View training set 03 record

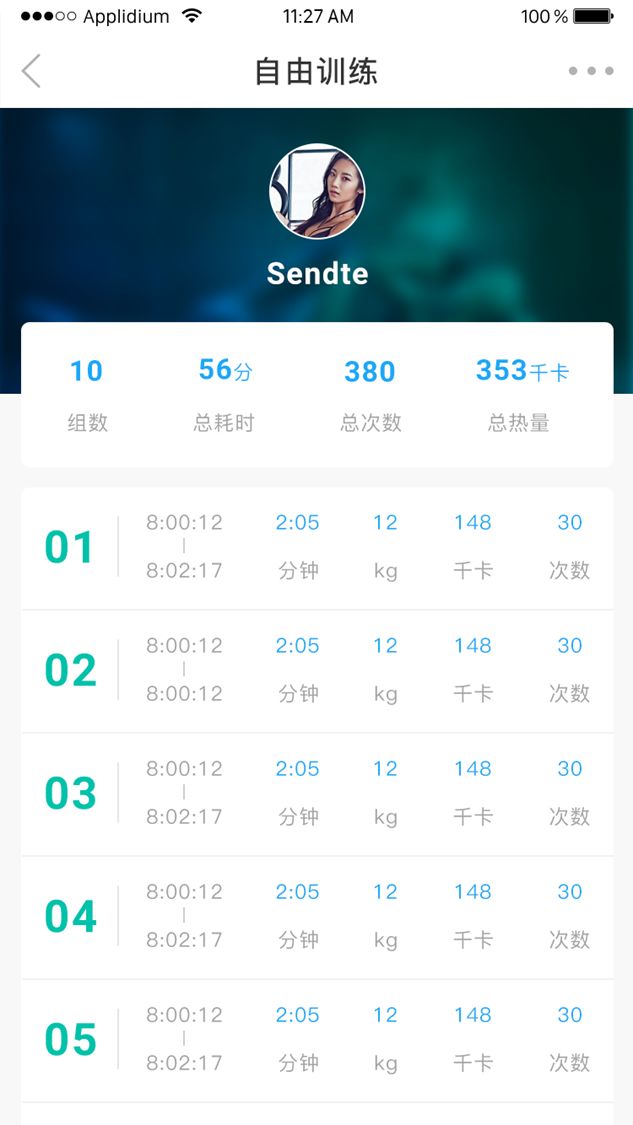pyautogui.click(x=317, y=793)
